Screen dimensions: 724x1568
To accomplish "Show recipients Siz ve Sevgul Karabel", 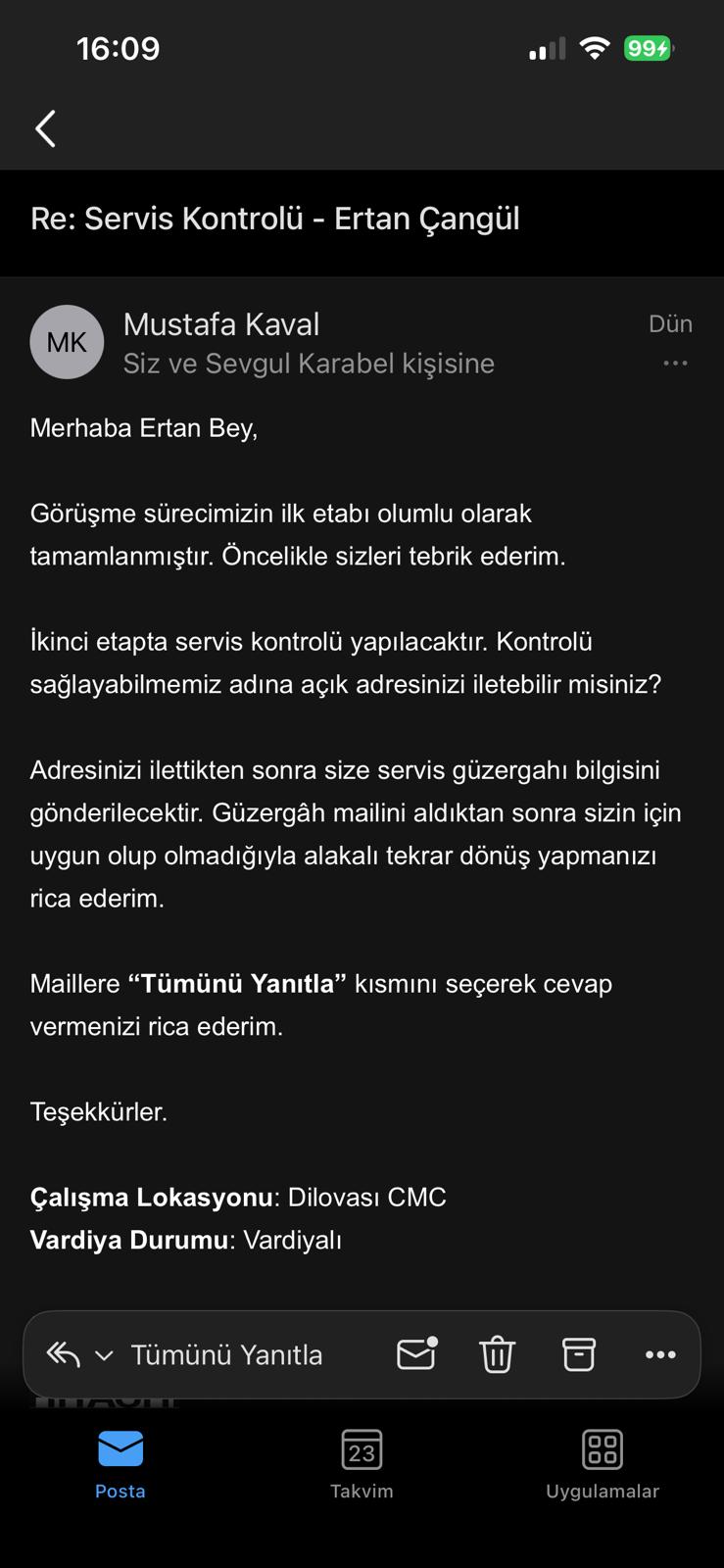I will point(309,364).
